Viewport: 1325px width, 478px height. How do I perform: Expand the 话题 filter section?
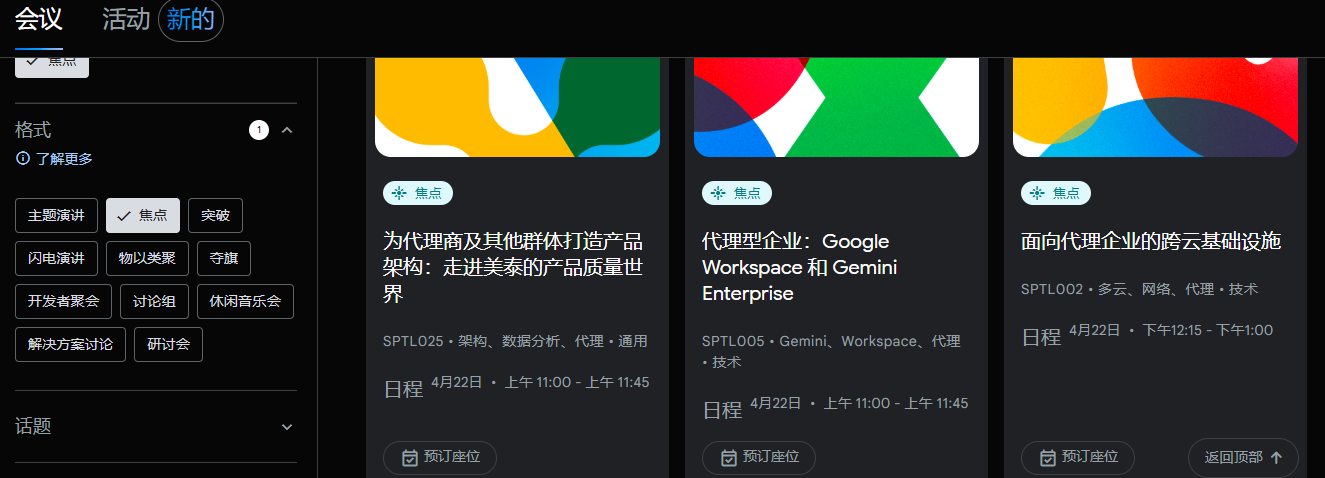pyautogui.click(x=287, y=427)
